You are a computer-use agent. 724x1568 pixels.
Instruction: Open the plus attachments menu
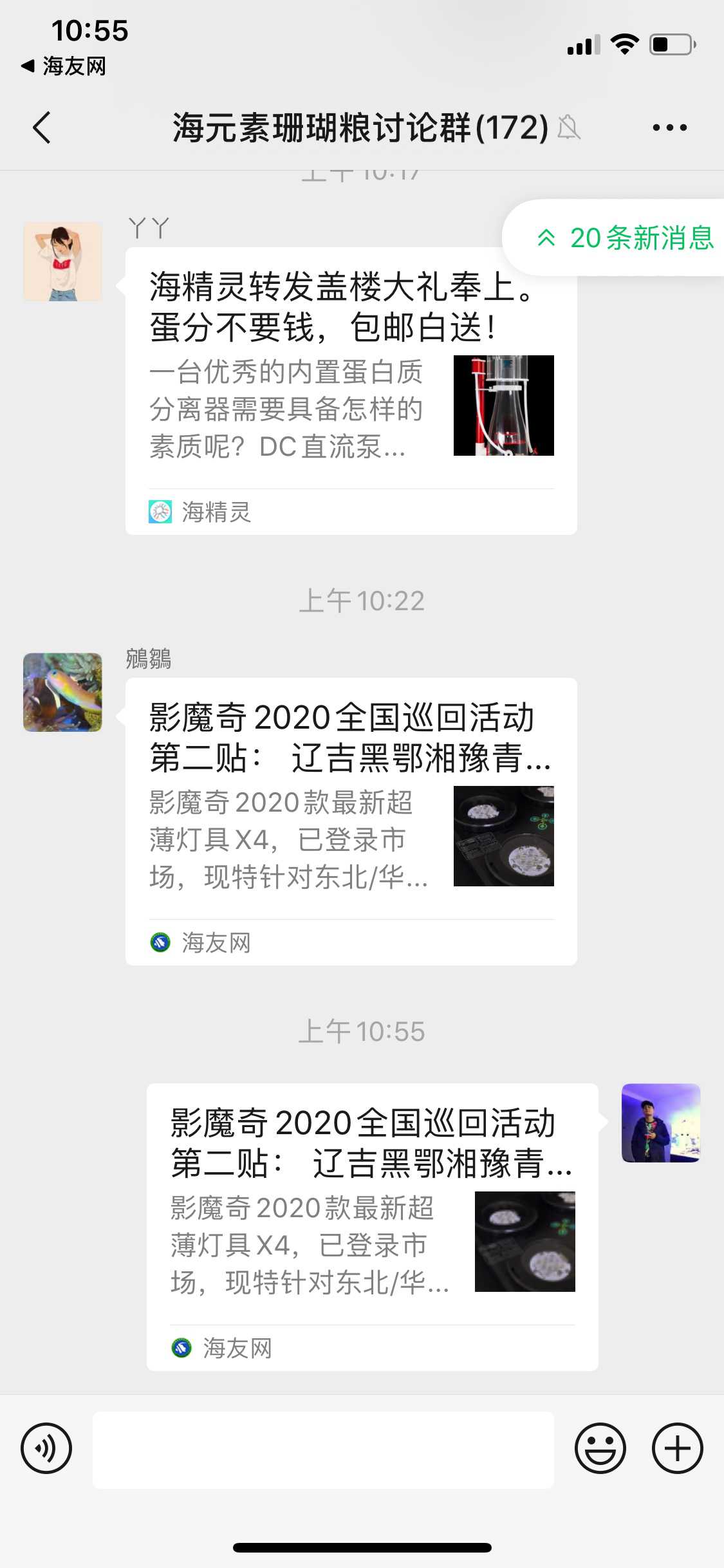pyautogui.click(x=677, y=1448)
